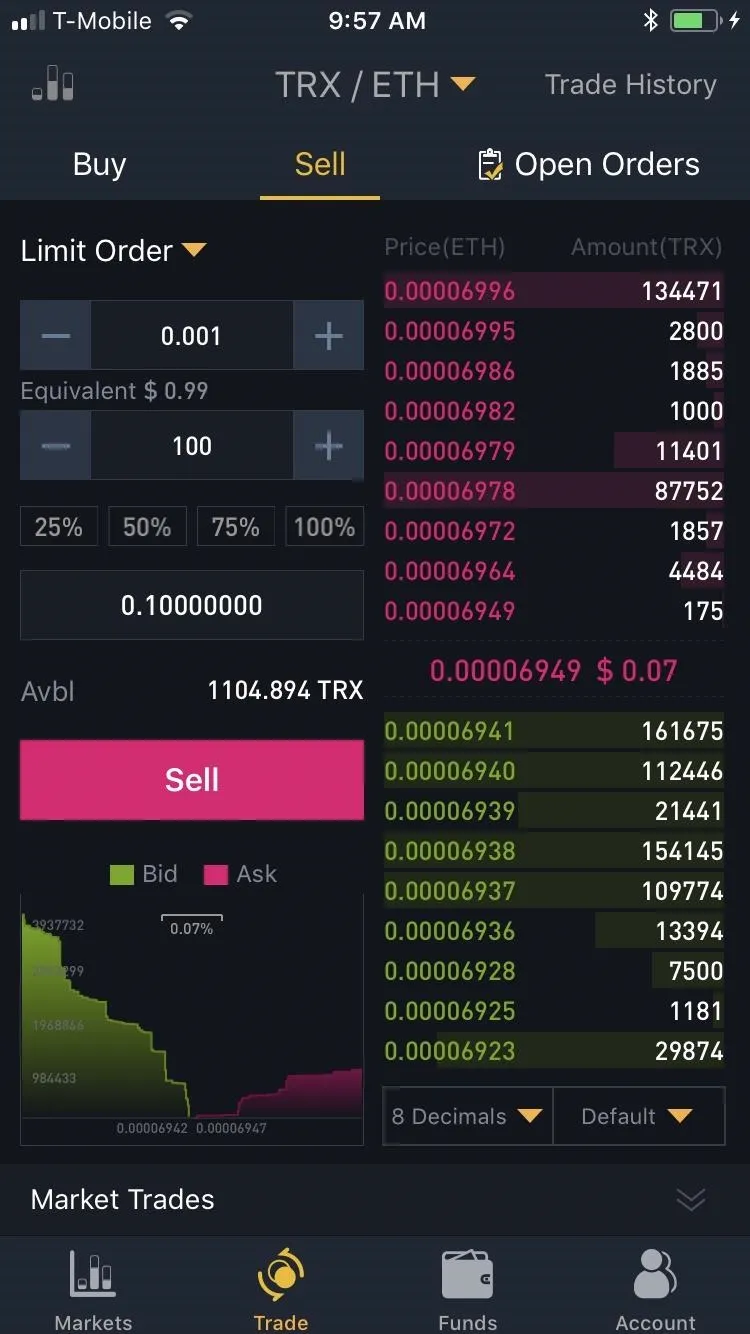Tap the pink Sell button

192,780
